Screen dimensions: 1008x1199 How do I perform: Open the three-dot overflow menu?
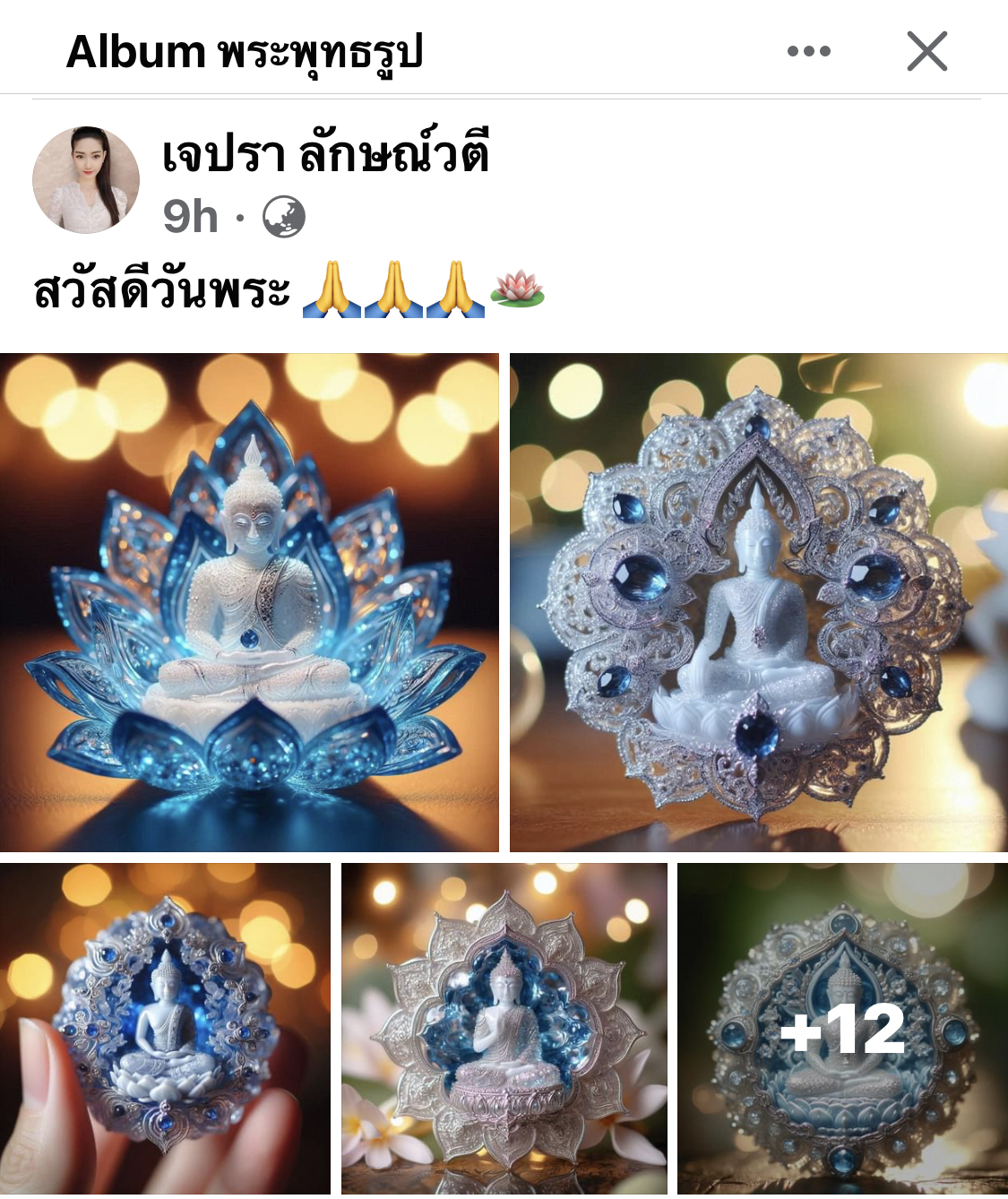tap(808, 51)
